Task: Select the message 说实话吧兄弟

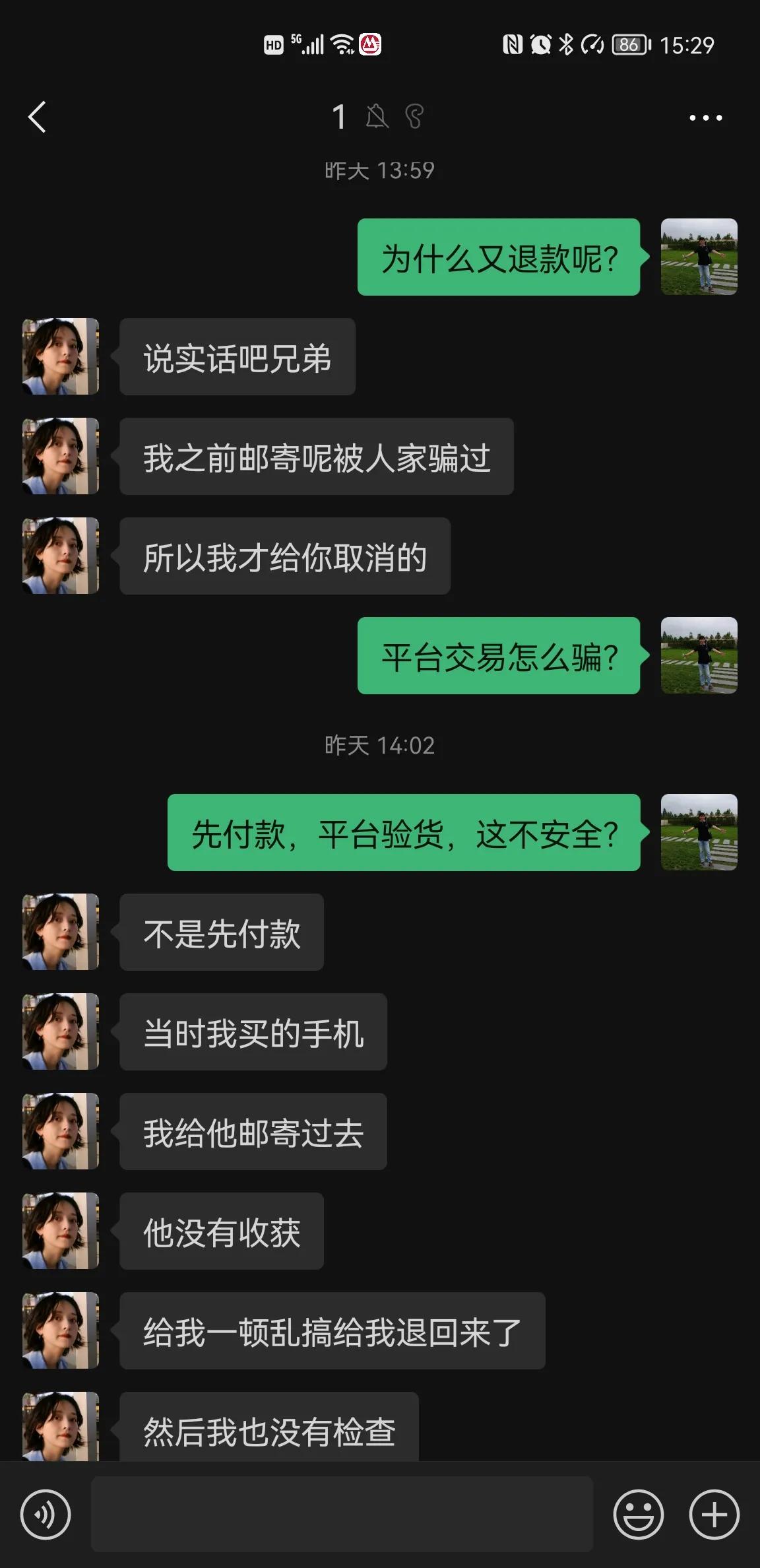Action: (x=237, y=356)
